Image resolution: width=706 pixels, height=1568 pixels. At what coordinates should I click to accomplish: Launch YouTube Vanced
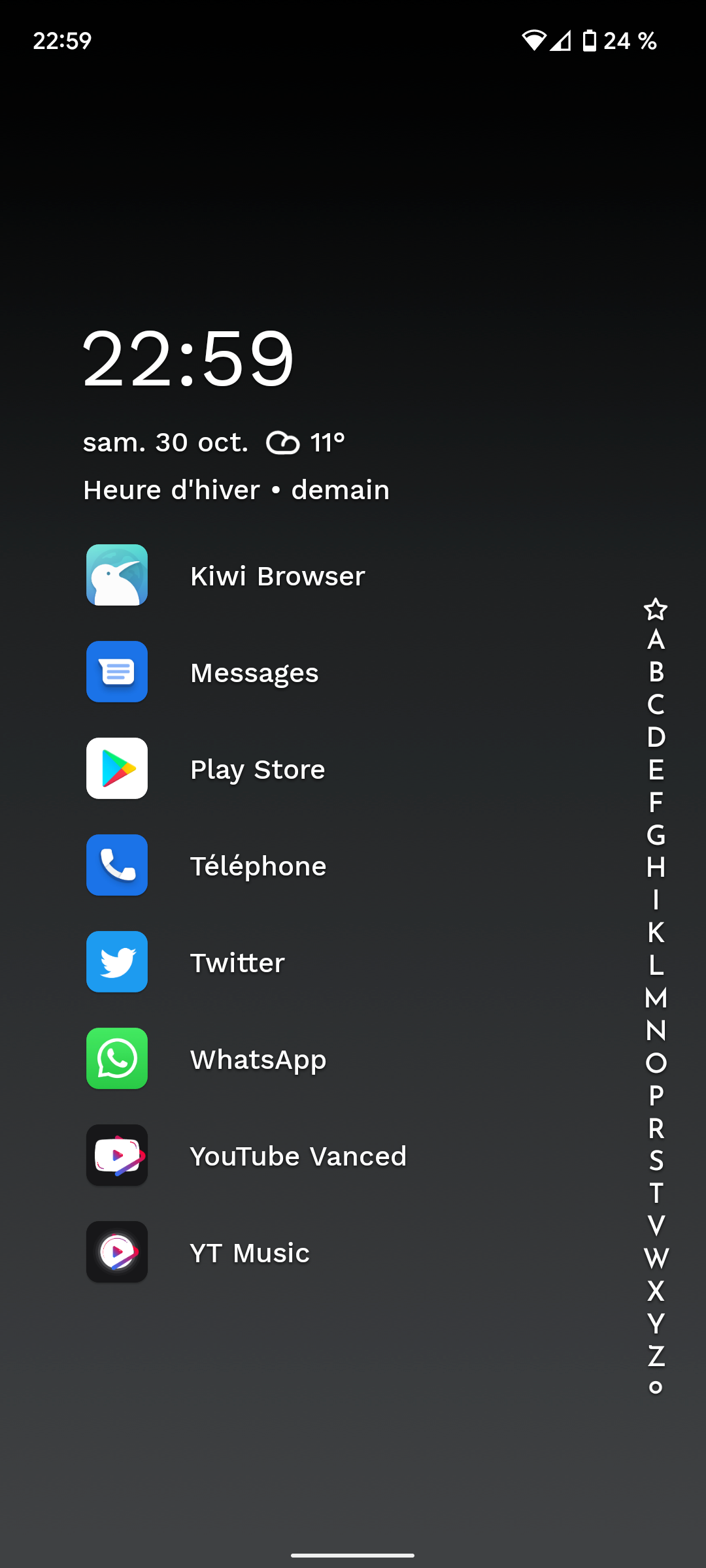(x=246, y=1155)
